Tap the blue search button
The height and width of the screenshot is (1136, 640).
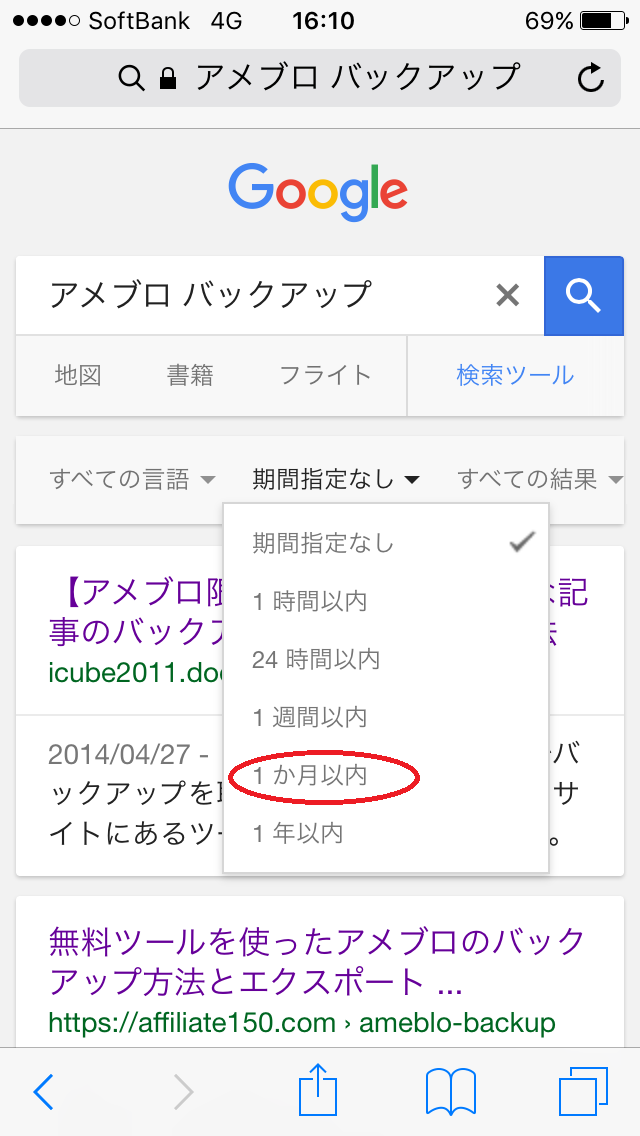[x=582, y=295]
